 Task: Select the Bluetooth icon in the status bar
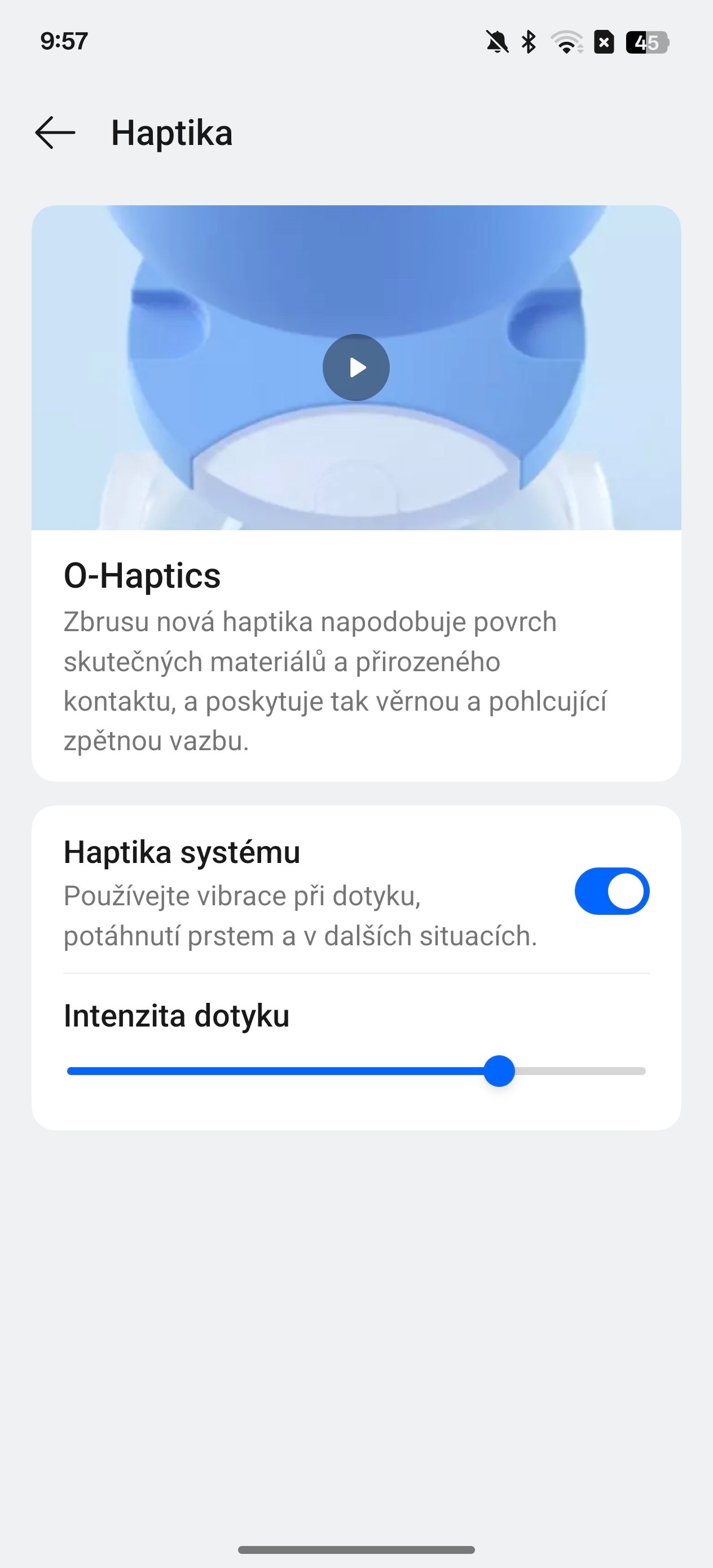click(529, 41)
